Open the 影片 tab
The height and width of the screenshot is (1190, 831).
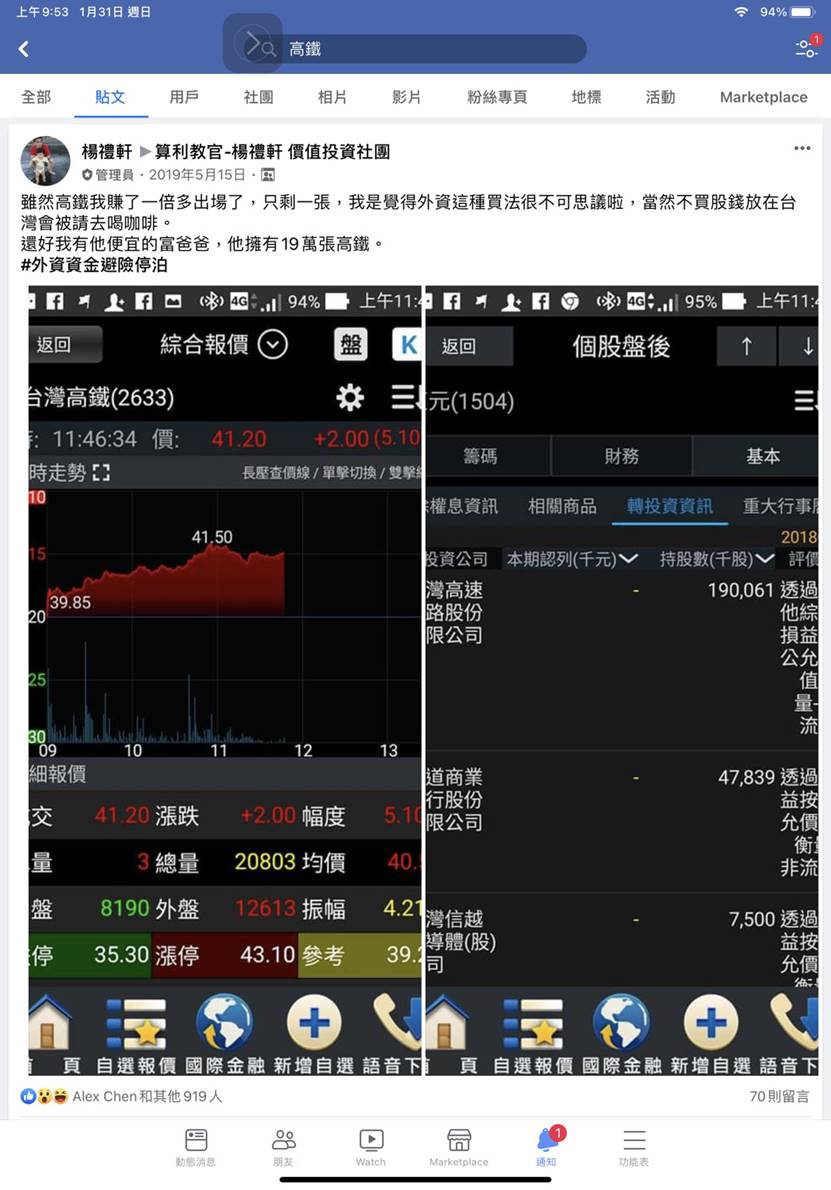tap(406, 97)
